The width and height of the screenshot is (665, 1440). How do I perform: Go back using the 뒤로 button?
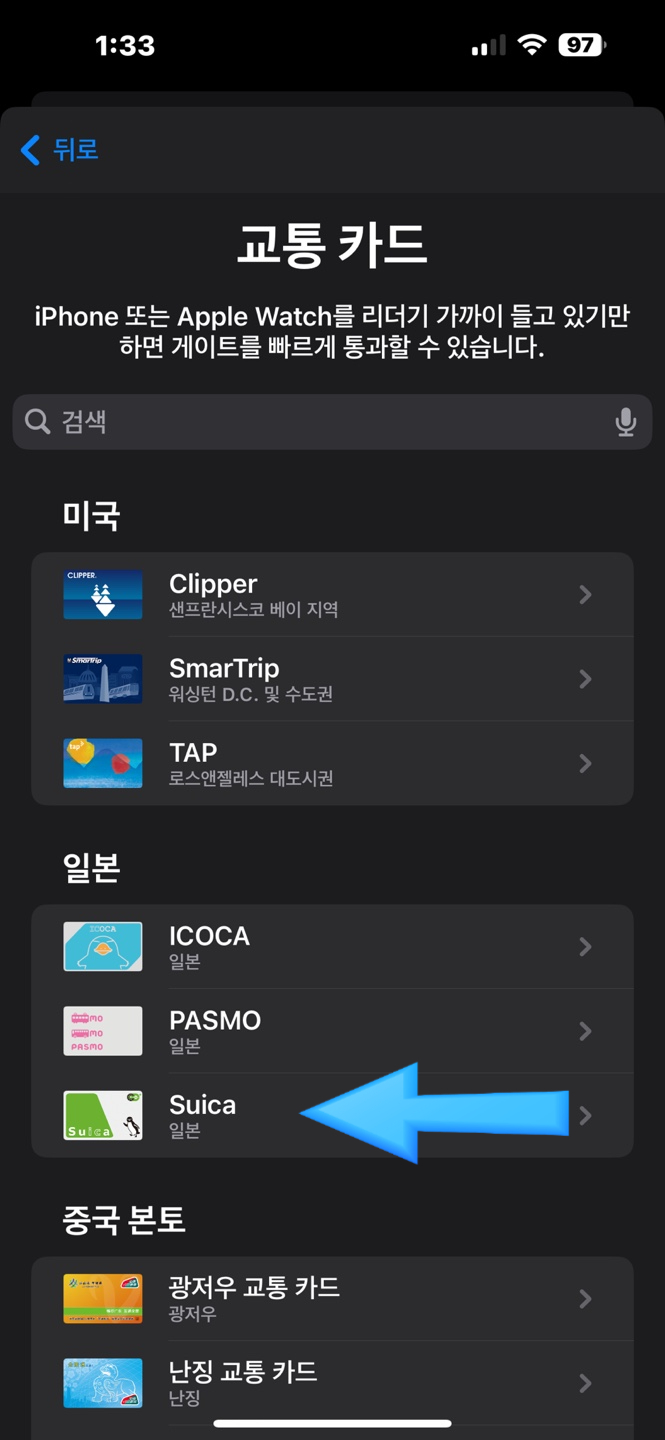click(x=60, y=150)
